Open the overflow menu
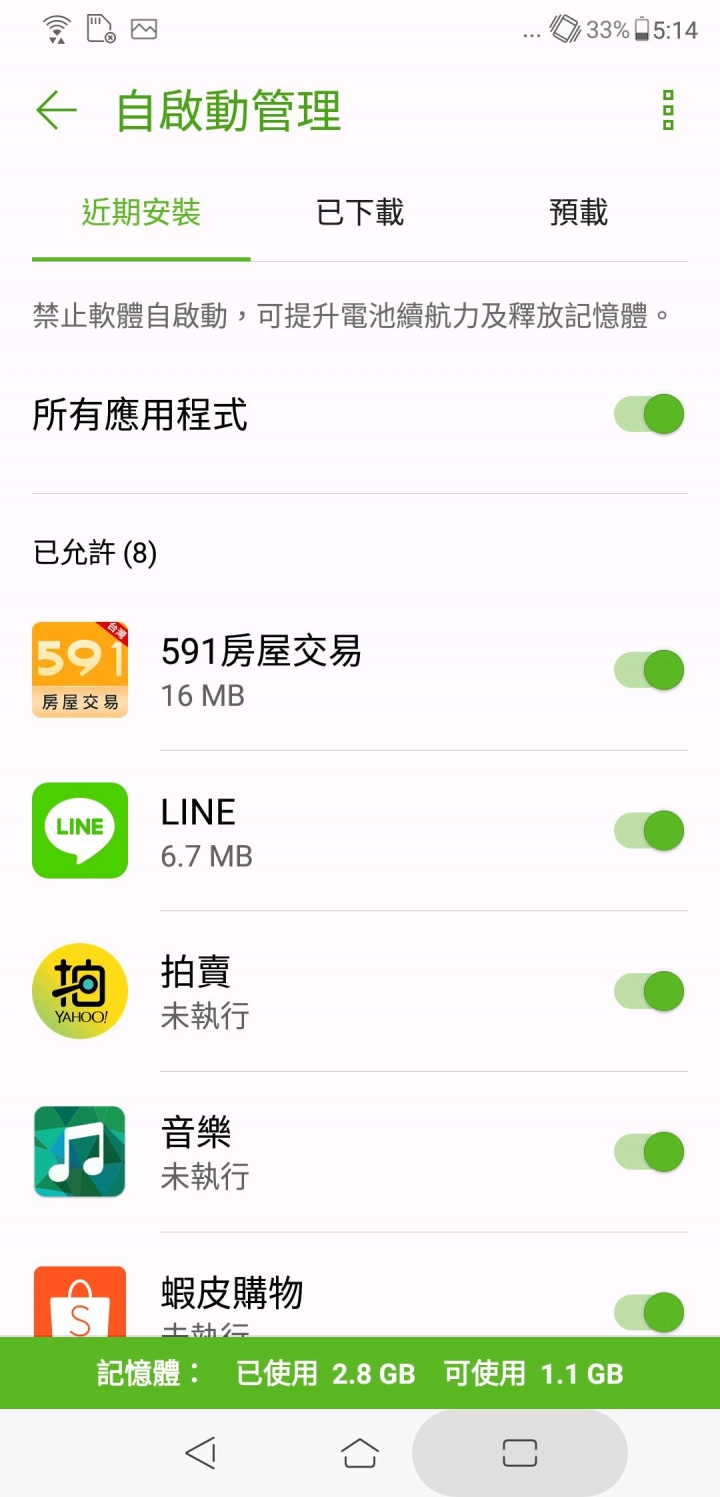 point(668,110)
